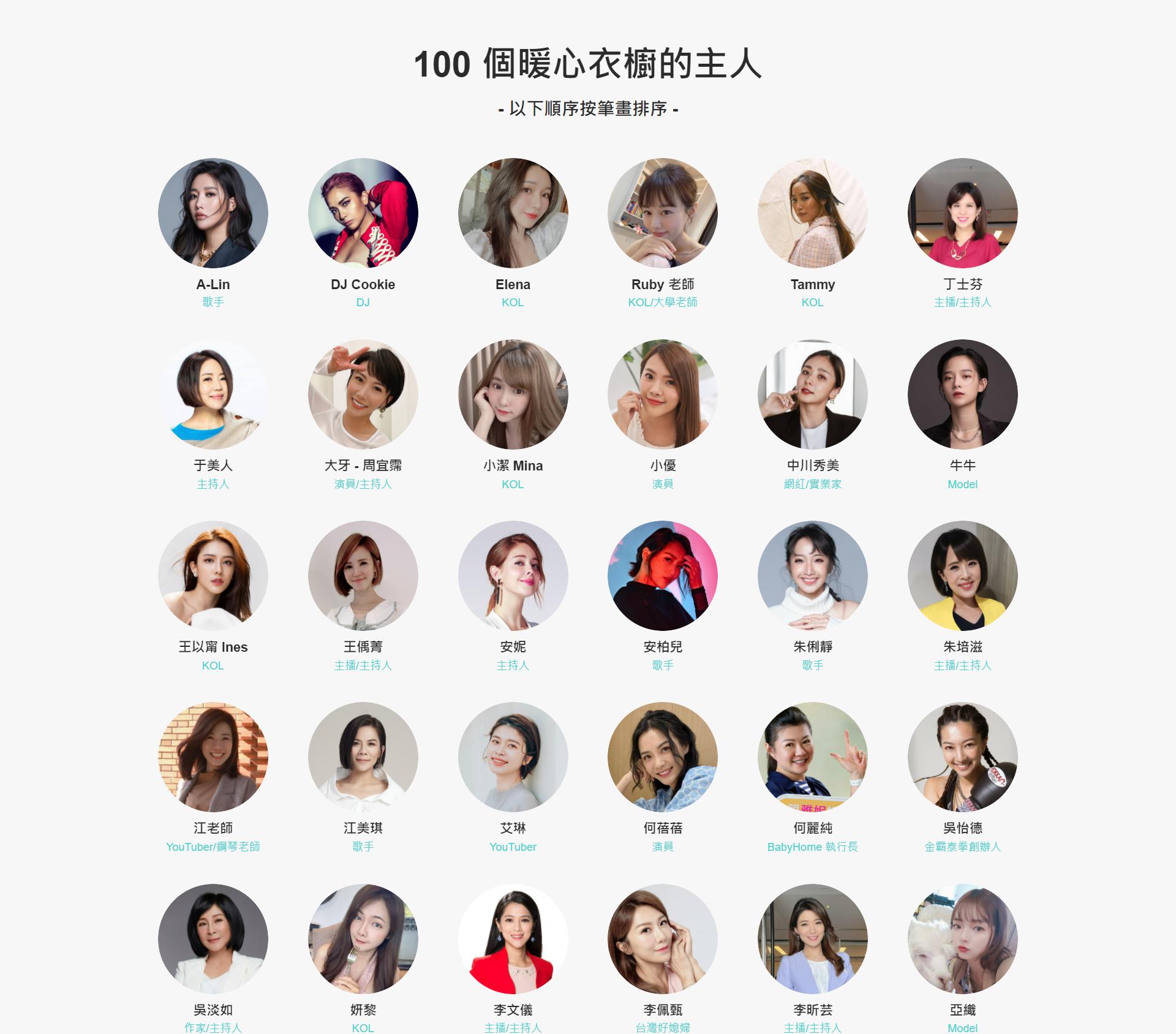This screenshot has width=1176, height=1034.
Task: View the 小潔 Mina profile
Action: click(513, 394)
